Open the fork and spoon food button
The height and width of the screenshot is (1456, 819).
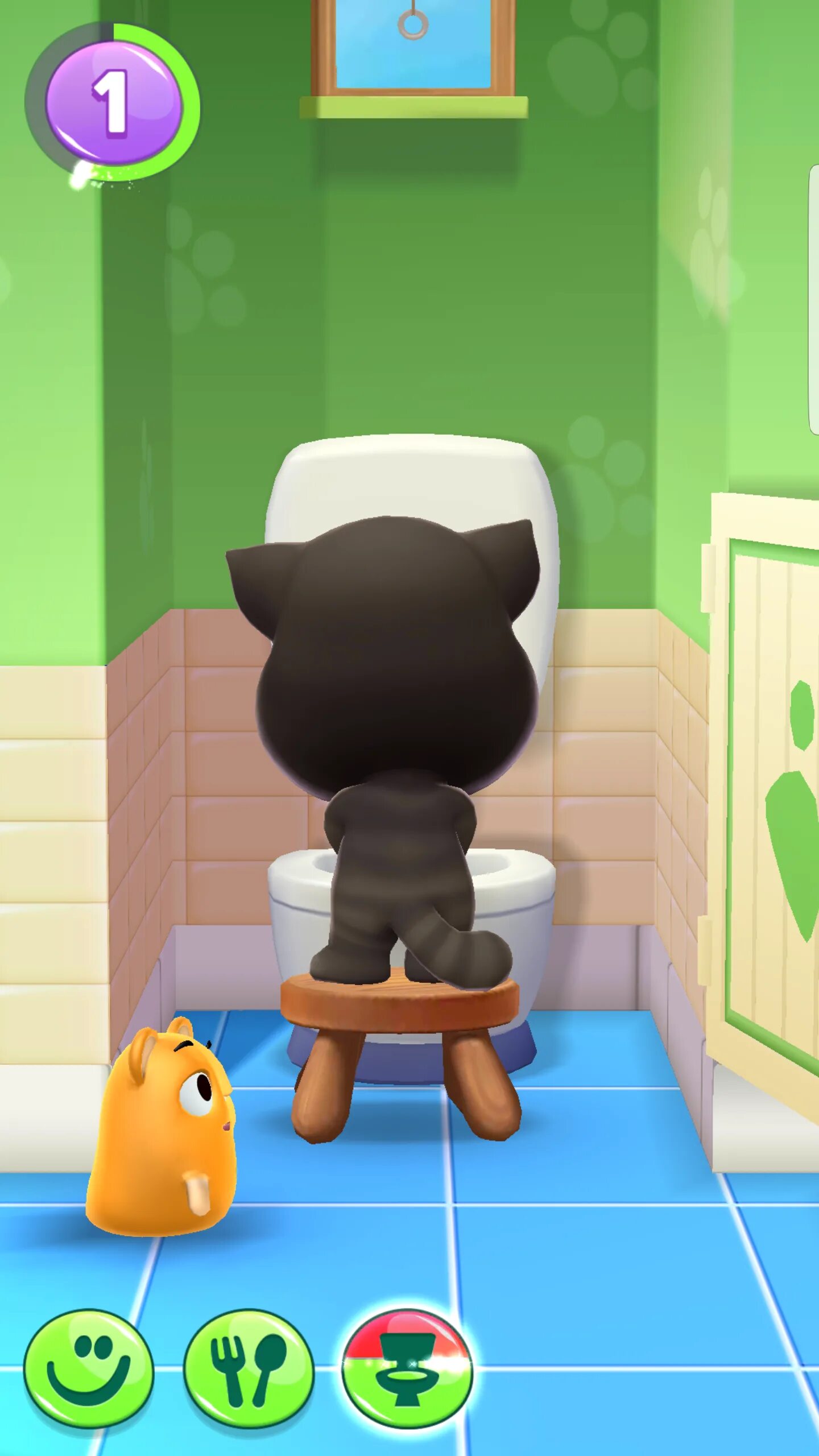(x=249, y=1368)
